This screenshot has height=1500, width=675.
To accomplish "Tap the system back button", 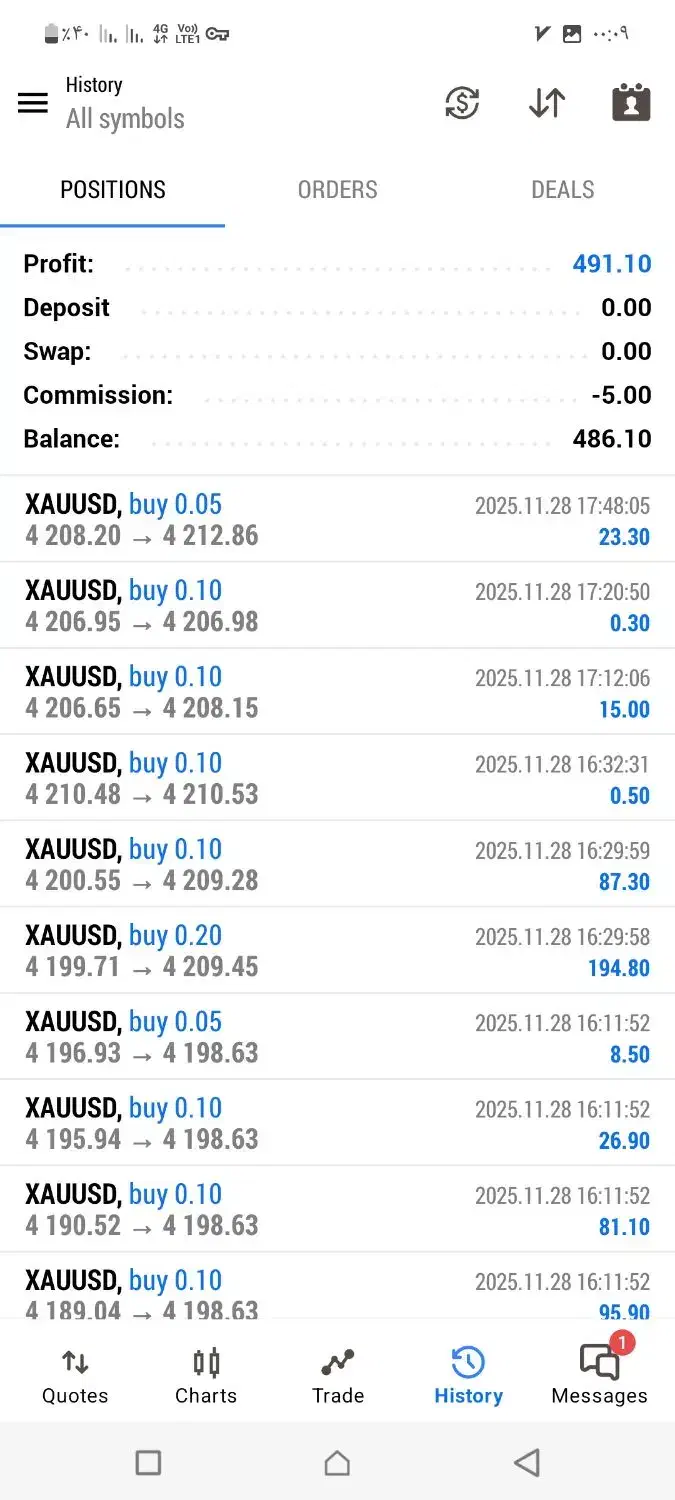I will (527, 1463).
